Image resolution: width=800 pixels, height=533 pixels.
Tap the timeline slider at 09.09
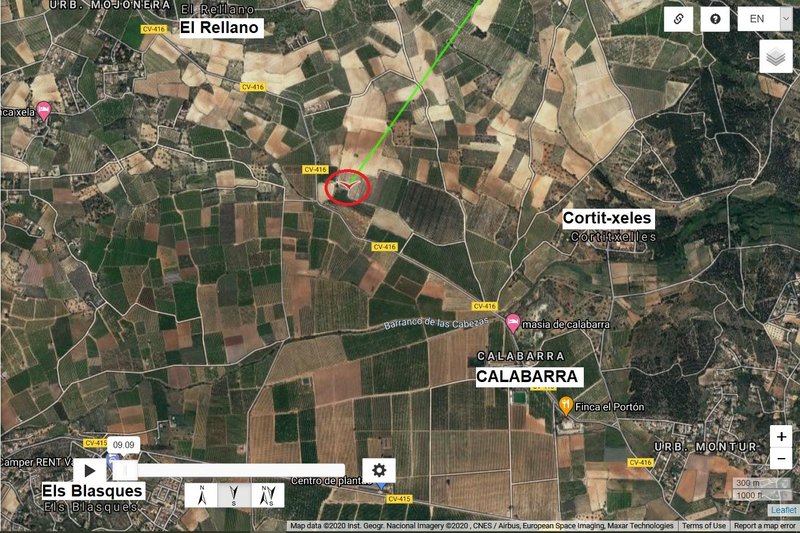(125, 469)
